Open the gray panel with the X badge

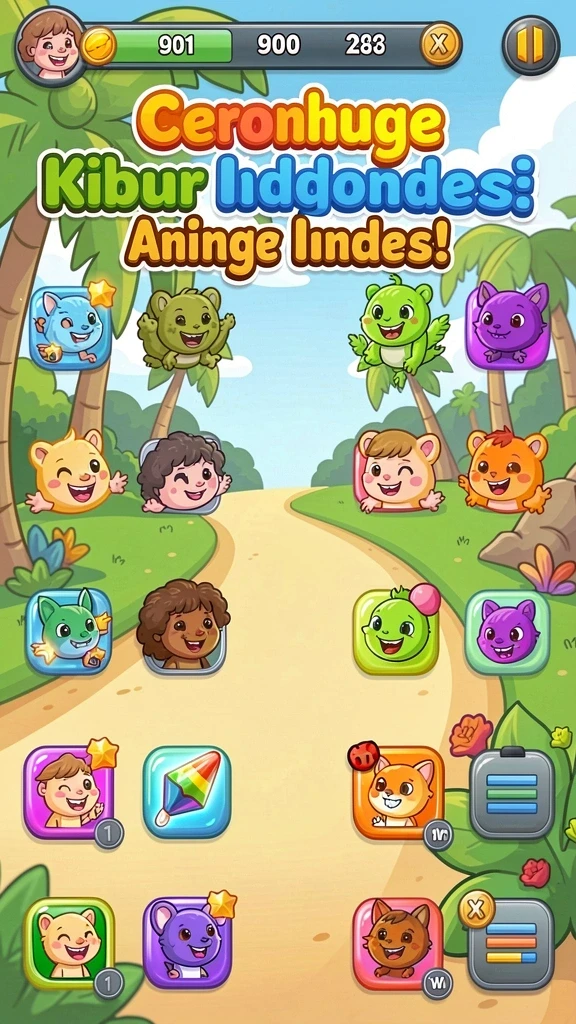tap(509, 942)
